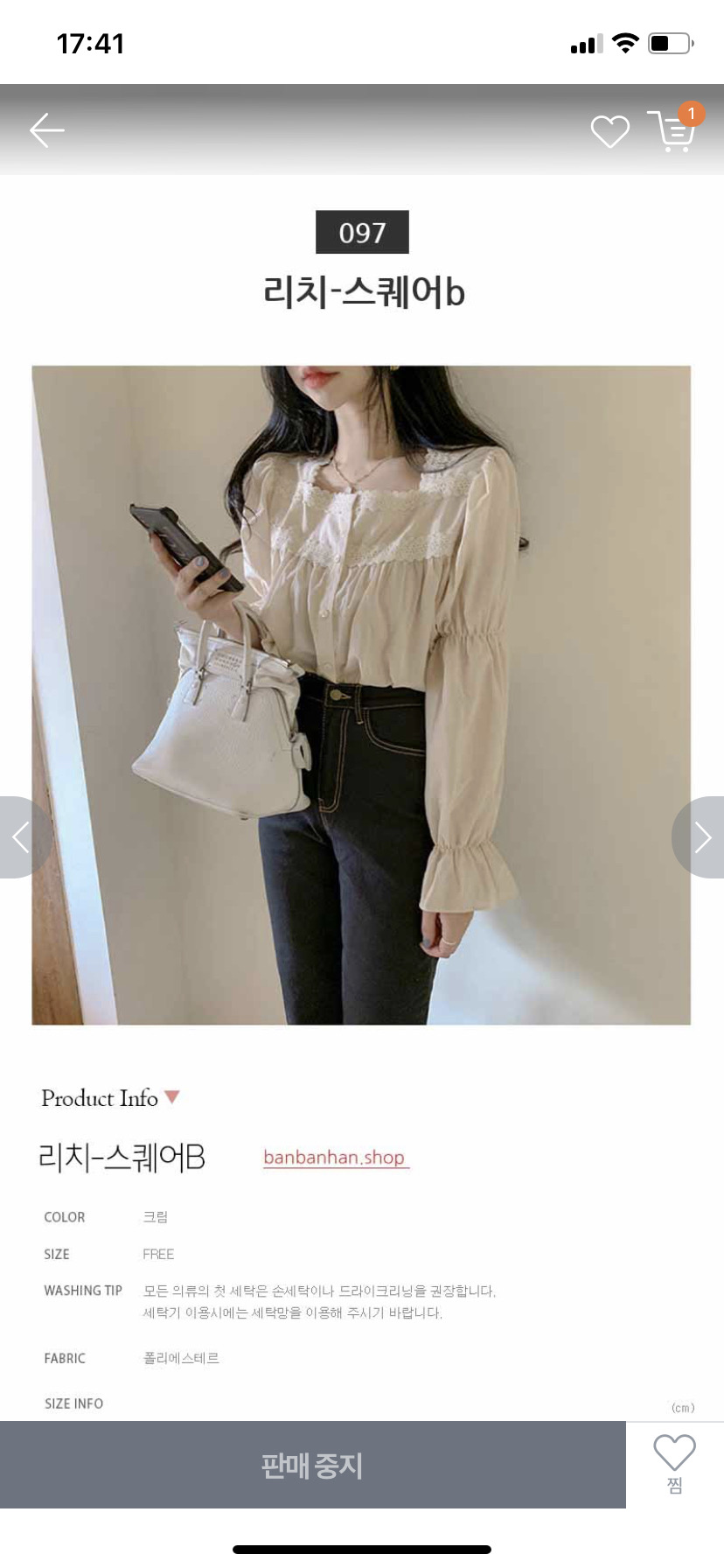Show next product photo with right arrow

click(x=700, y=836)
